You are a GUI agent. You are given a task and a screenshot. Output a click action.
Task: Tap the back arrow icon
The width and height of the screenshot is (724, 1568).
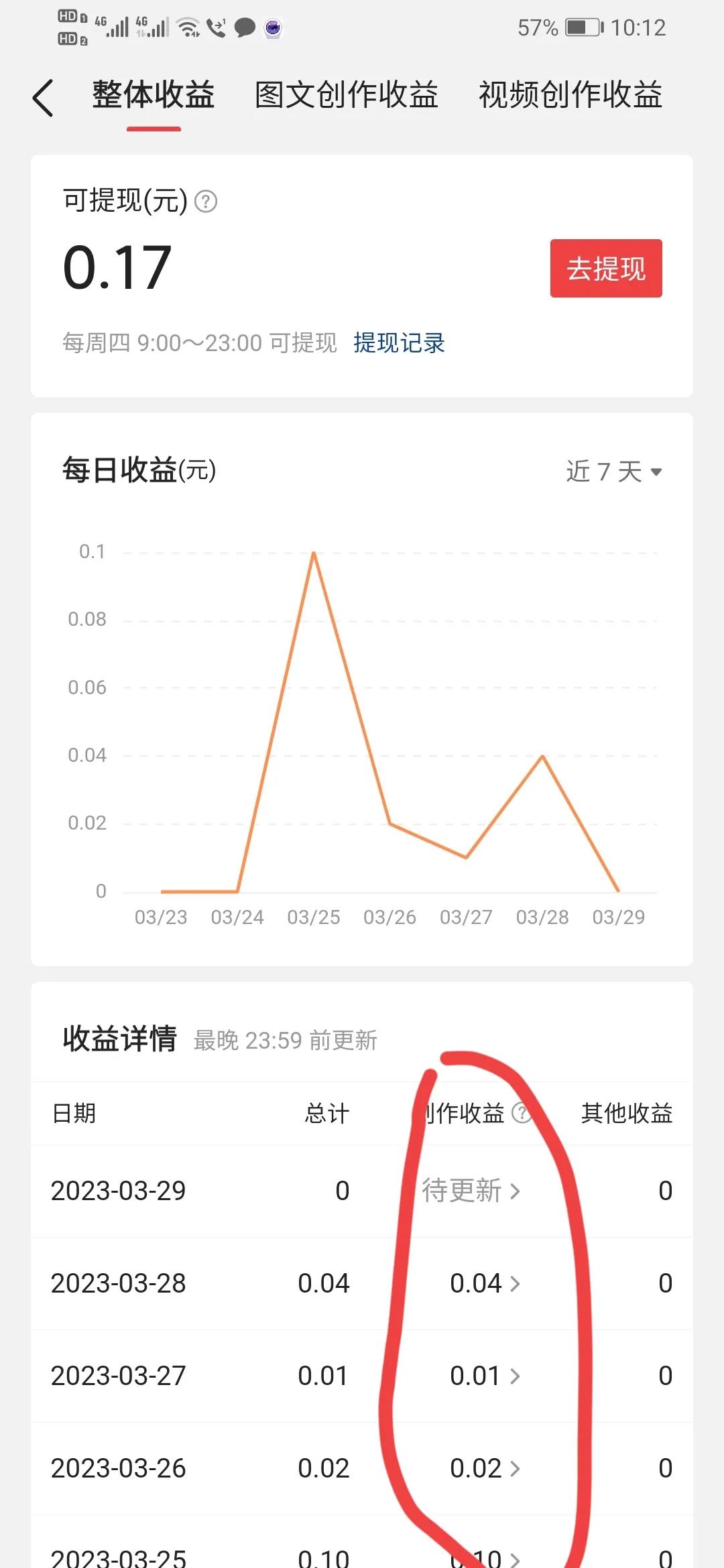point(43,96)
